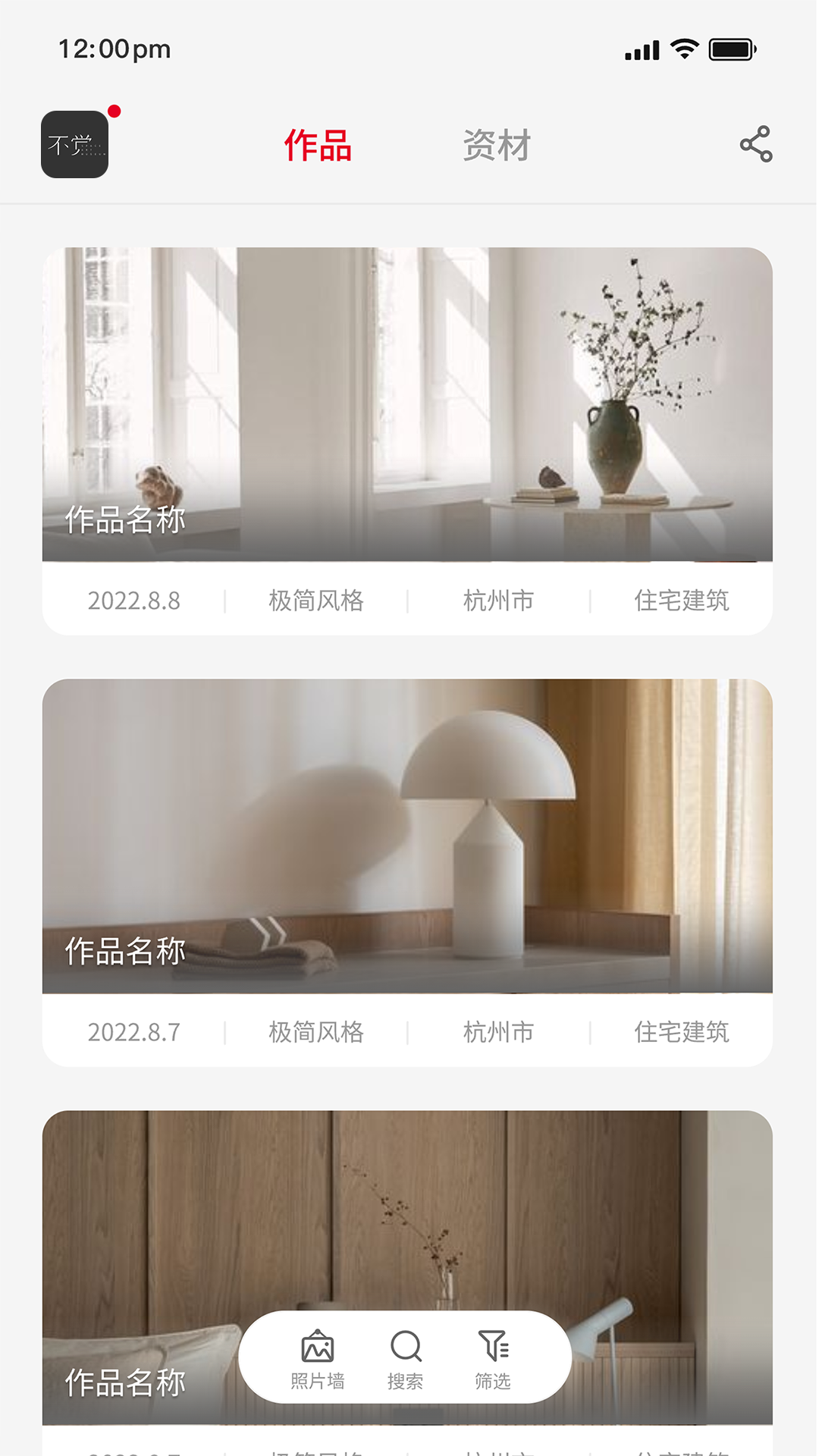Click the app logo with red notification dot

[x=74, y=145]
